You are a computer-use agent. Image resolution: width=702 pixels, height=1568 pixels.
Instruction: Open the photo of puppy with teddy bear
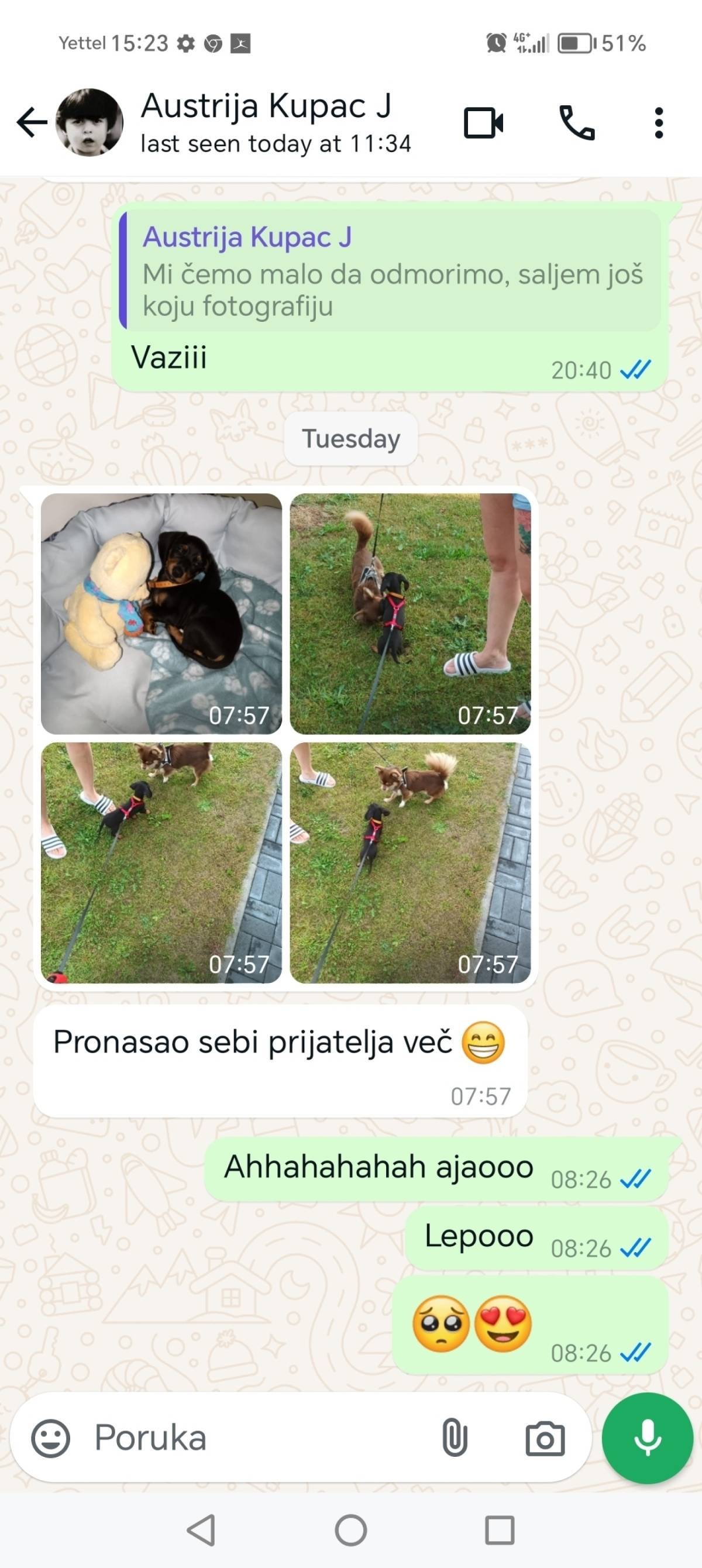pos(161,614)
